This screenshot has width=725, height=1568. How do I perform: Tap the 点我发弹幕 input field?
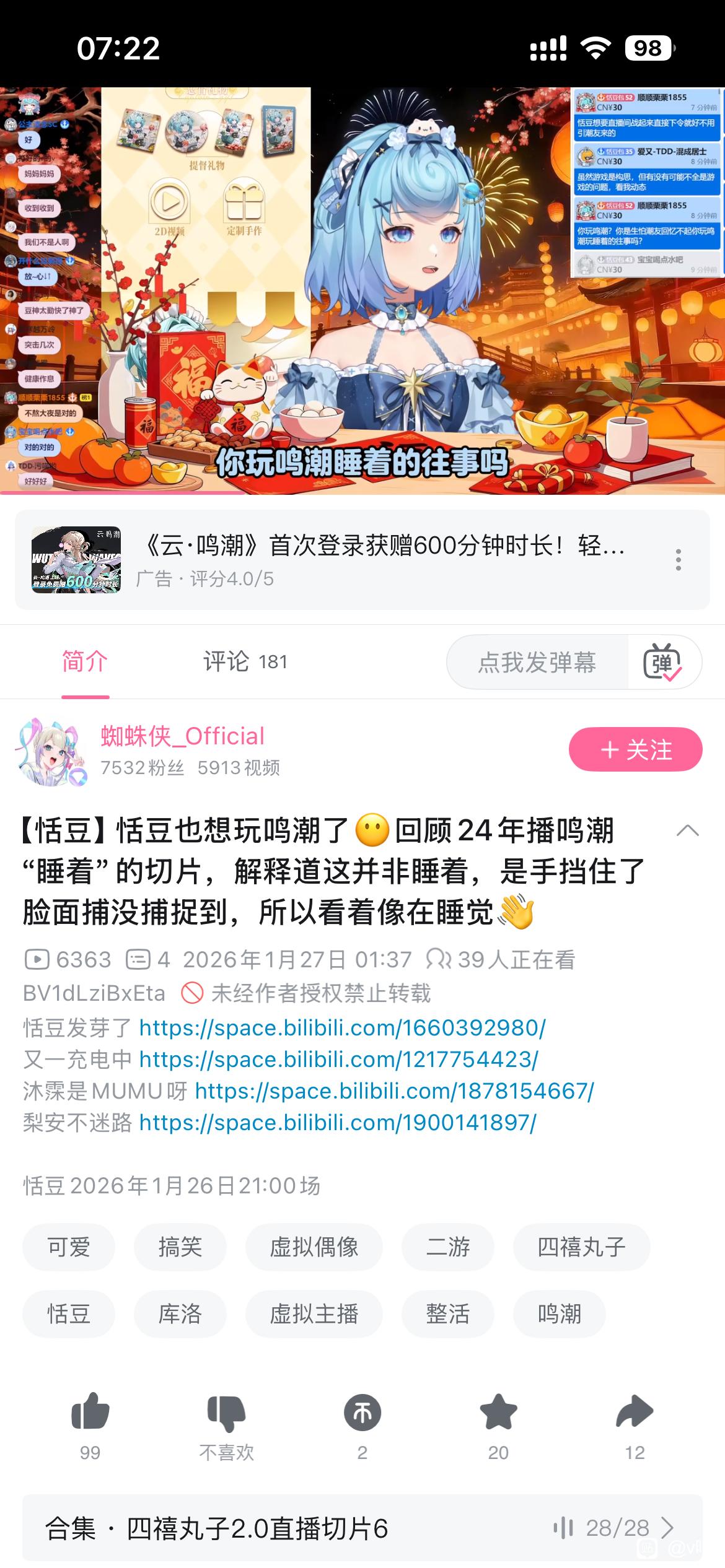click(x=537, y=663)
